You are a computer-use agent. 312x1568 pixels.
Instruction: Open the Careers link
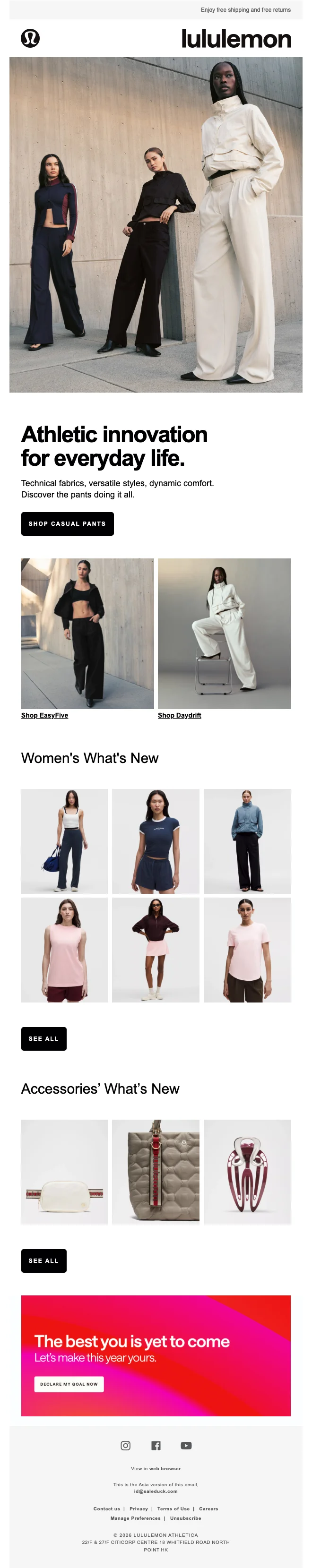click(x=208, y=1509)
